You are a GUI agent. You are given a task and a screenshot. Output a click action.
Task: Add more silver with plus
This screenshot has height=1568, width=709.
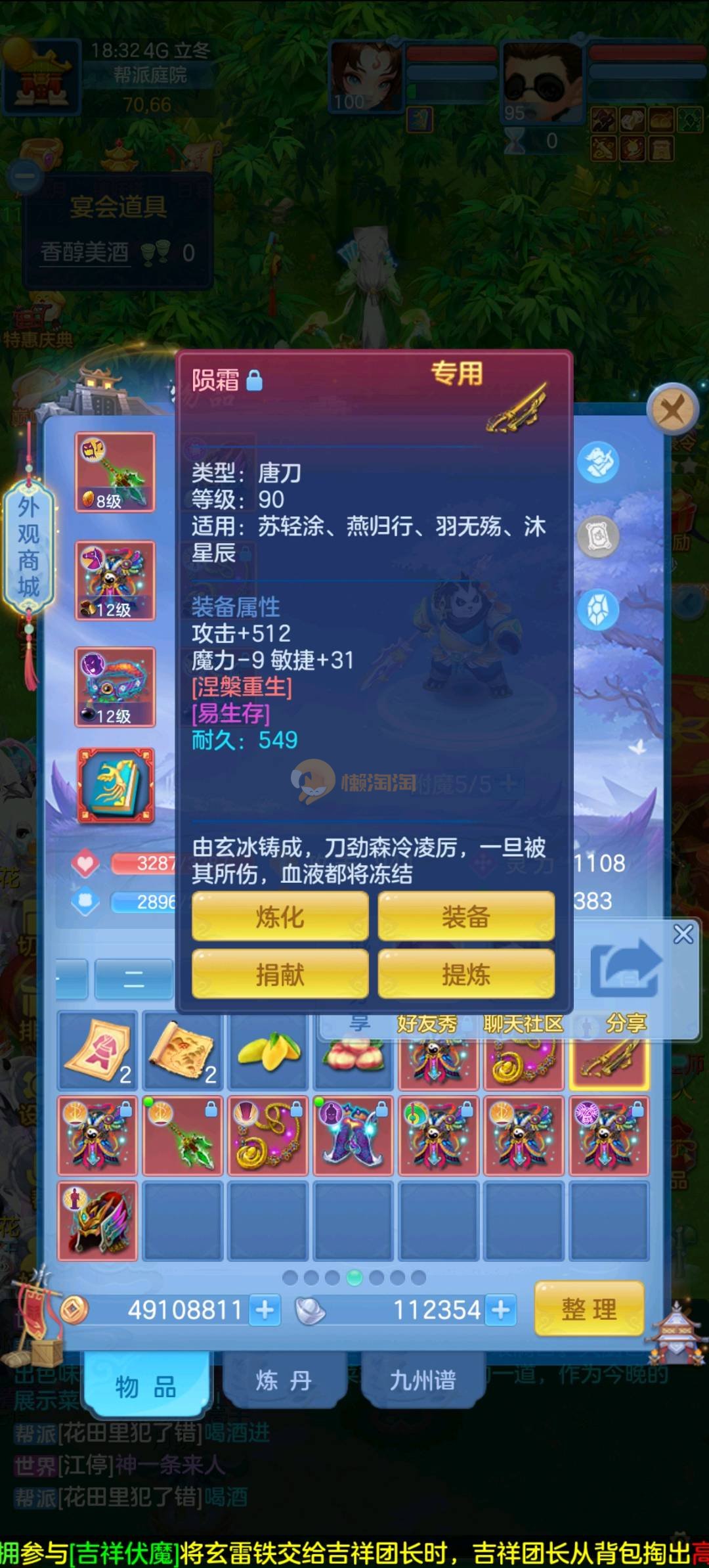click(x=501, y=1310)
